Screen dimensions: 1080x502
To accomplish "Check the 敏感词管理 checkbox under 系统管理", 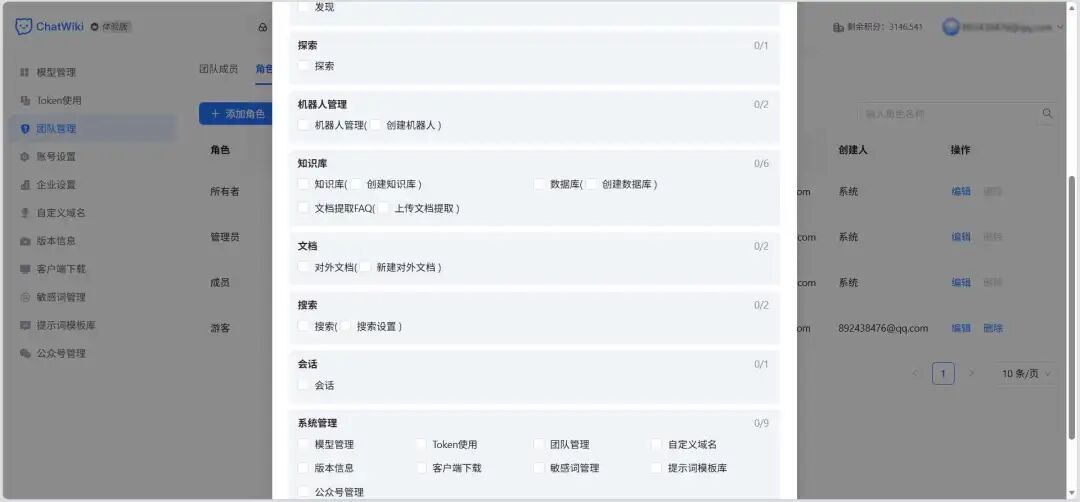I will pyautogui.click(x=540, y=467).
